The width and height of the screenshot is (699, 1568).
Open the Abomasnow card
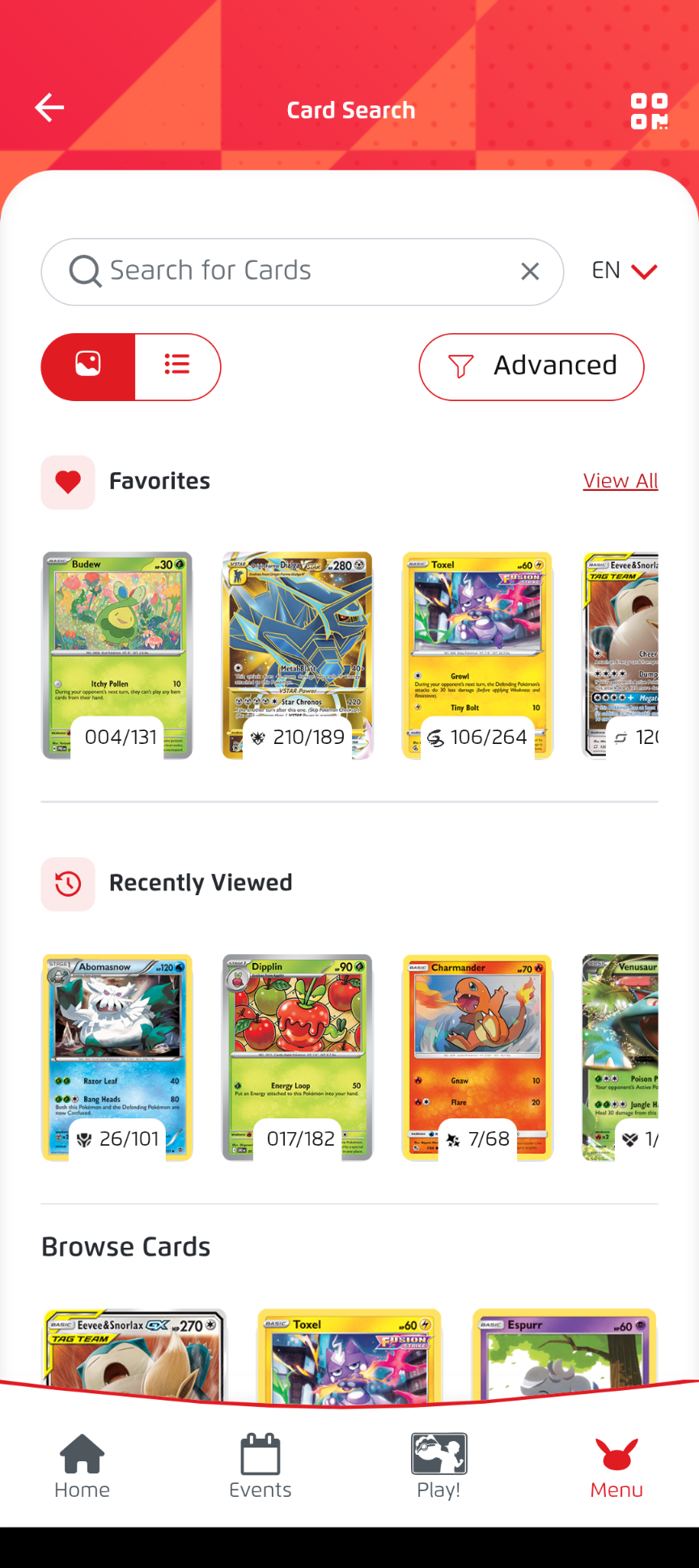pyautogui.click(x=117, y=1058)
